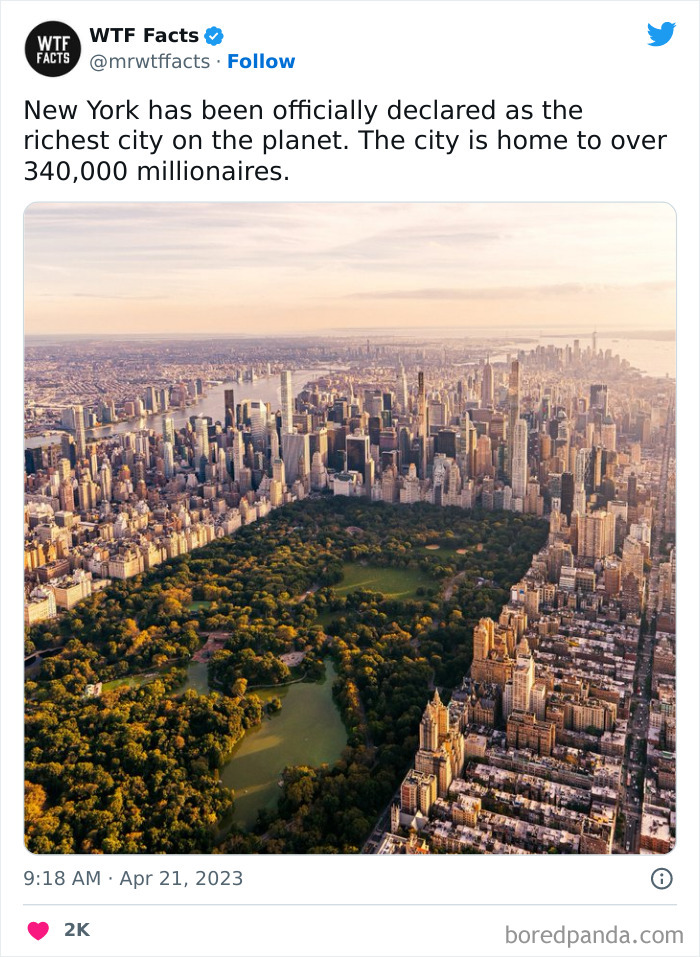Screen dimensions: 700x957
Task: Open the New York aerial photo
Action: click(350, 528)
